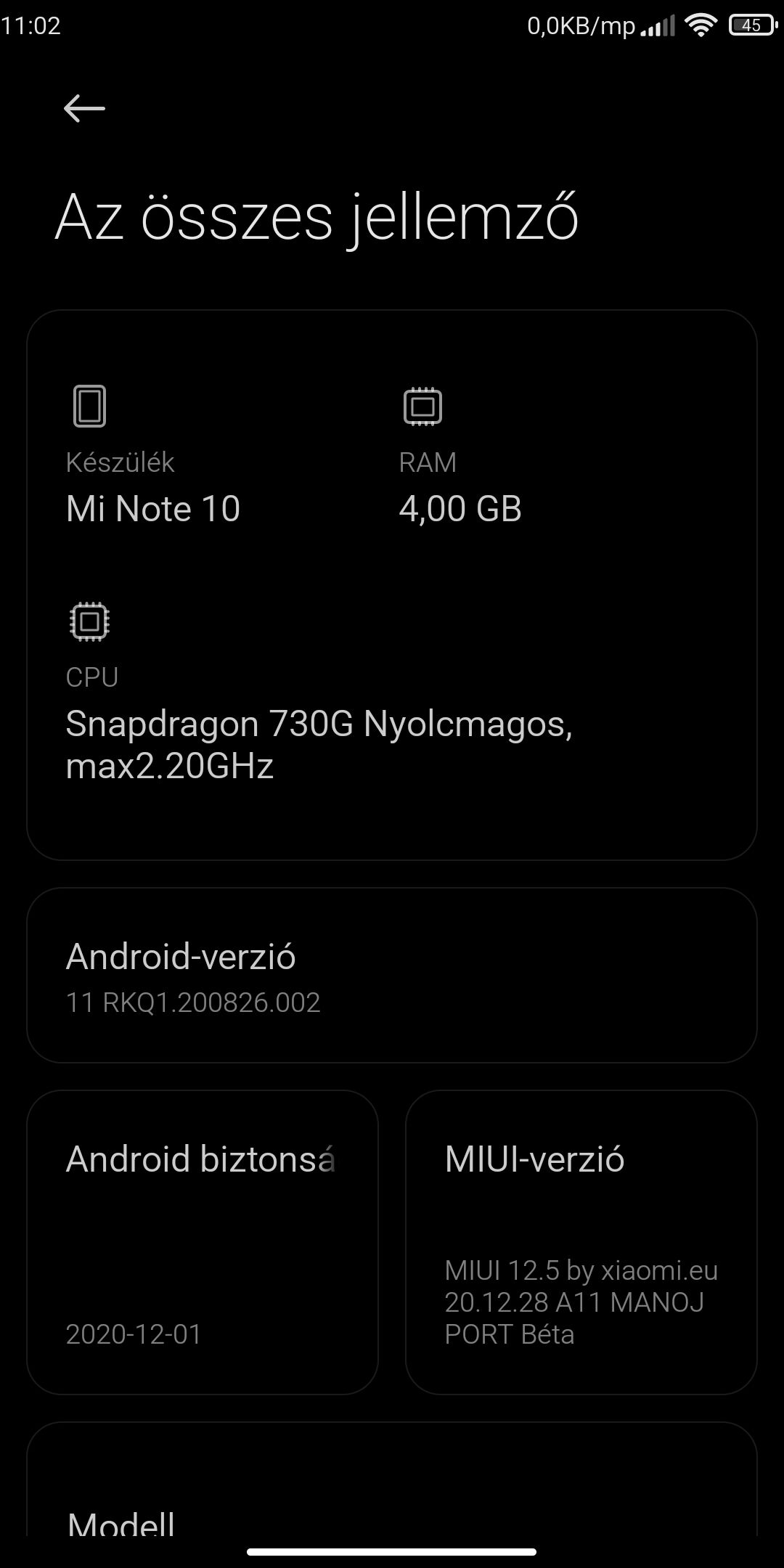Tap the Modell card
This screenshot has width=784, height=1568.
coord(391,1495)
